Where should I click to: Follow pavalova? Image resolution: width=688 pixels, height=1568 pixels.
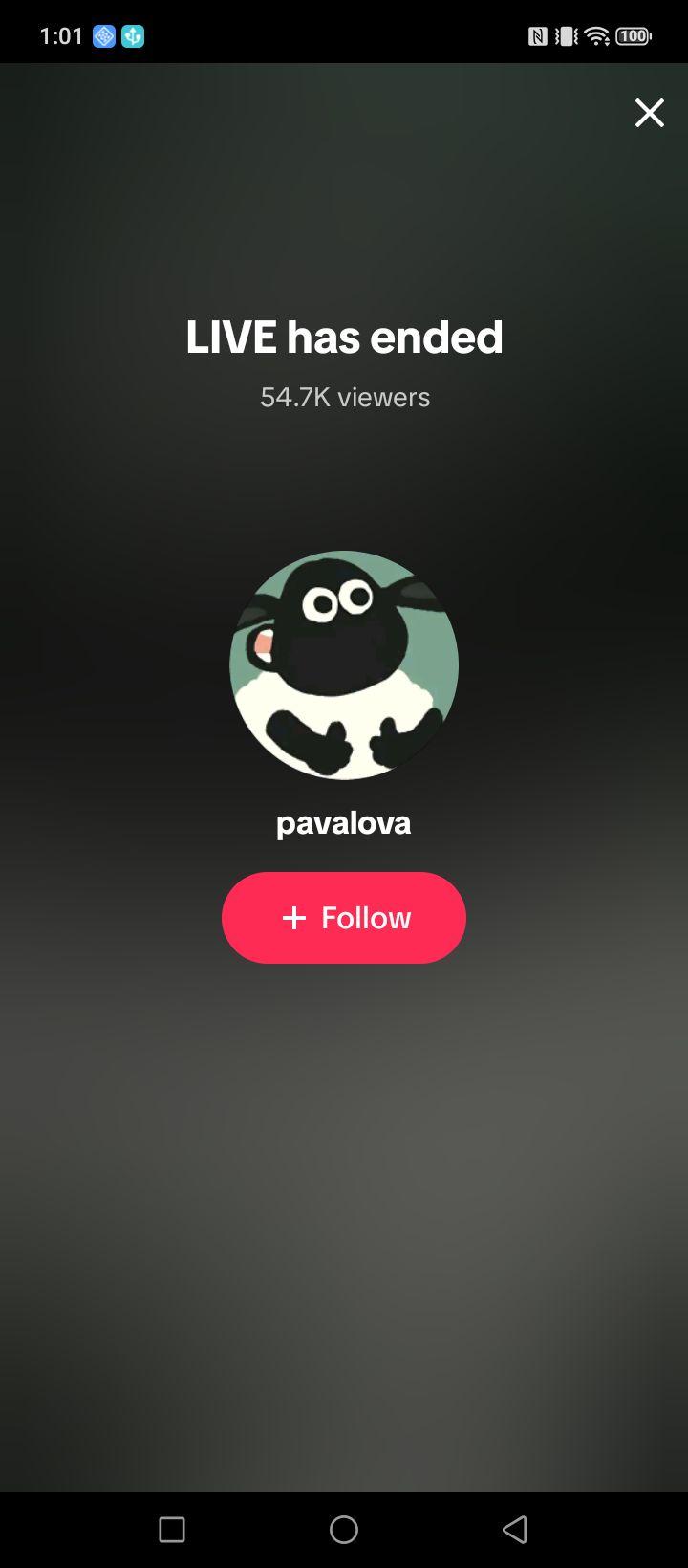(344, 918)
